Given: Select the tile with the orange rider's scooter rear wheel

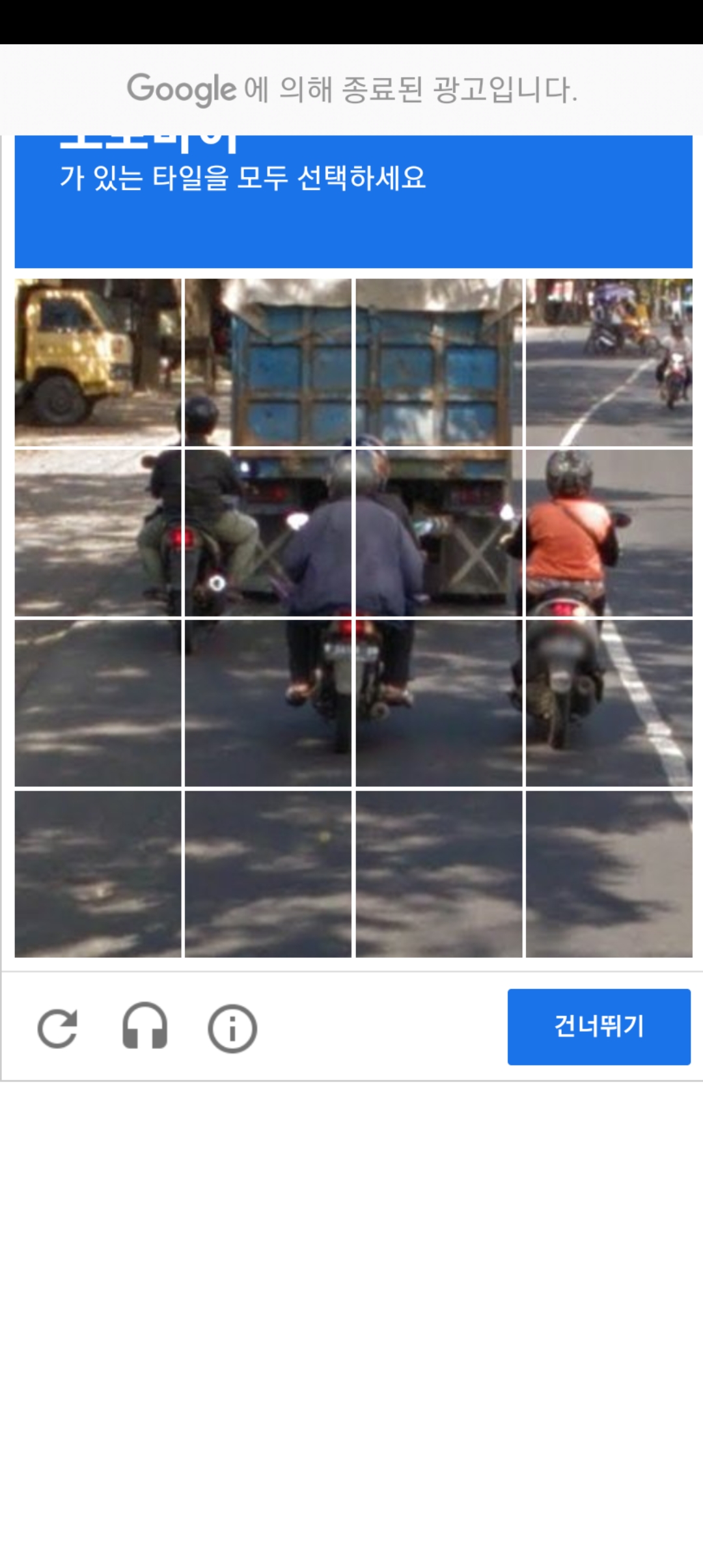Looking at the screenshot, I should pos(609,703).
